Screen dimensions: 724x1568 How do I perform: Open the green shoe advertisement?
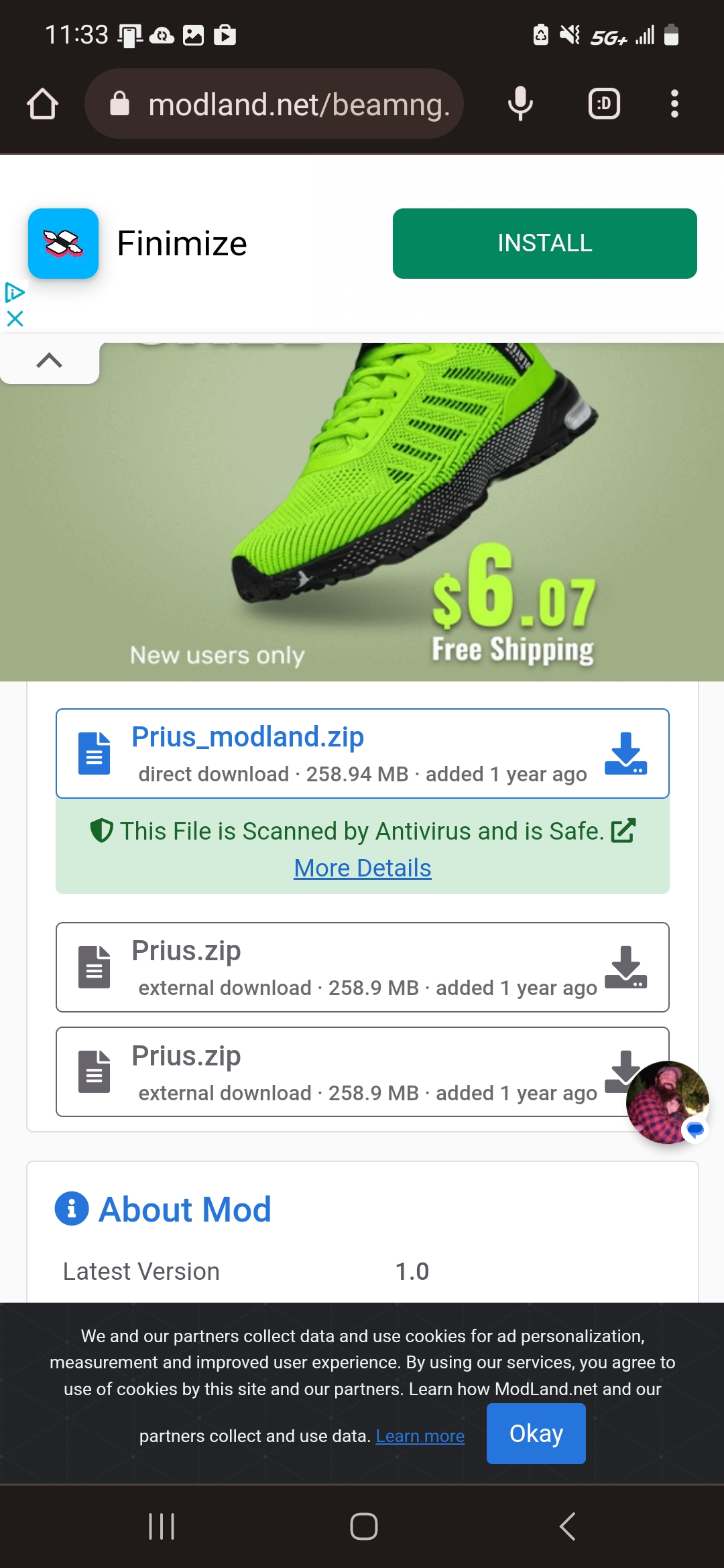tap(362, 512)
